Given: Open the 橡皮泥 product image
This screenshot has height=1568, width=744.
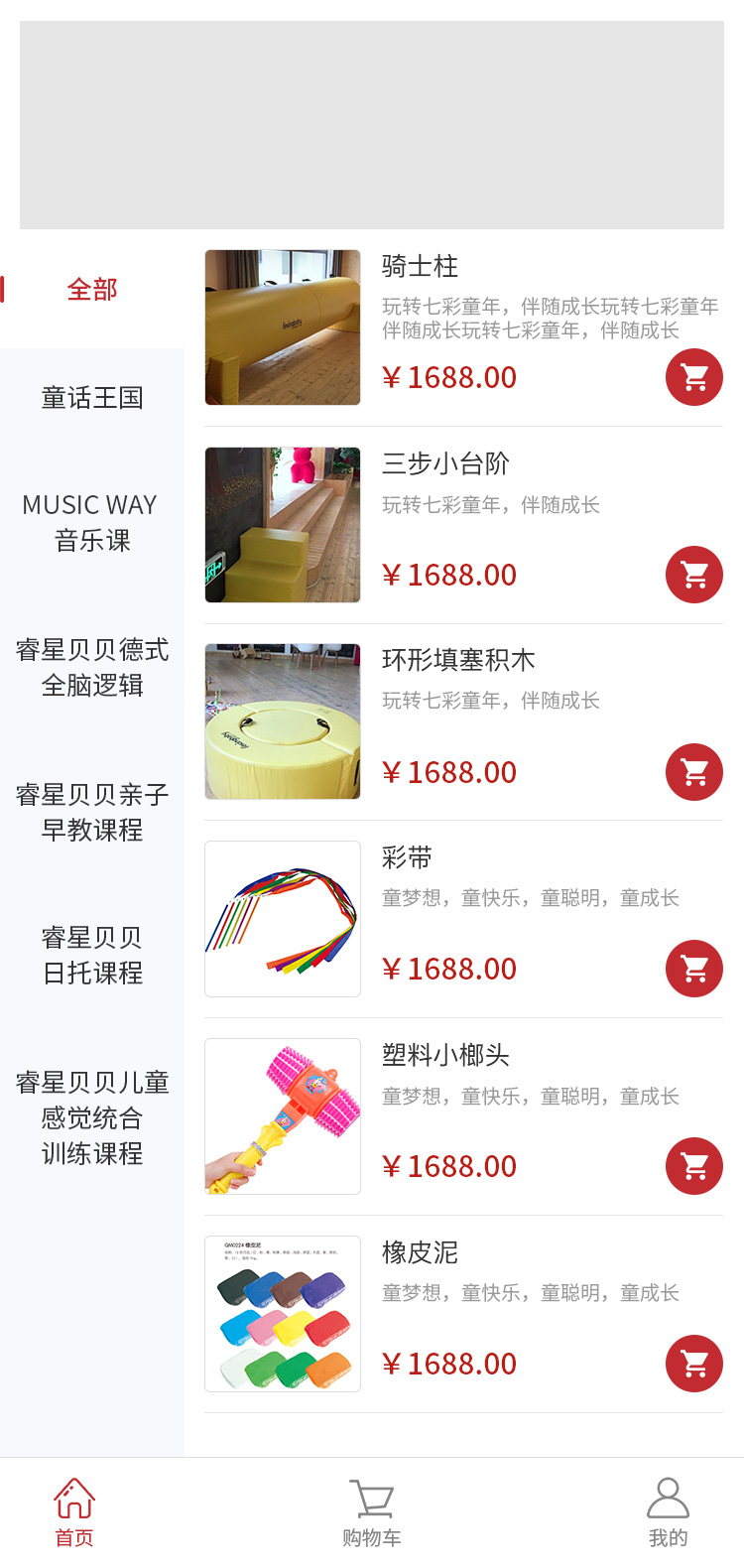Looking at the screenshot, I should click(x=283, y=1314).
